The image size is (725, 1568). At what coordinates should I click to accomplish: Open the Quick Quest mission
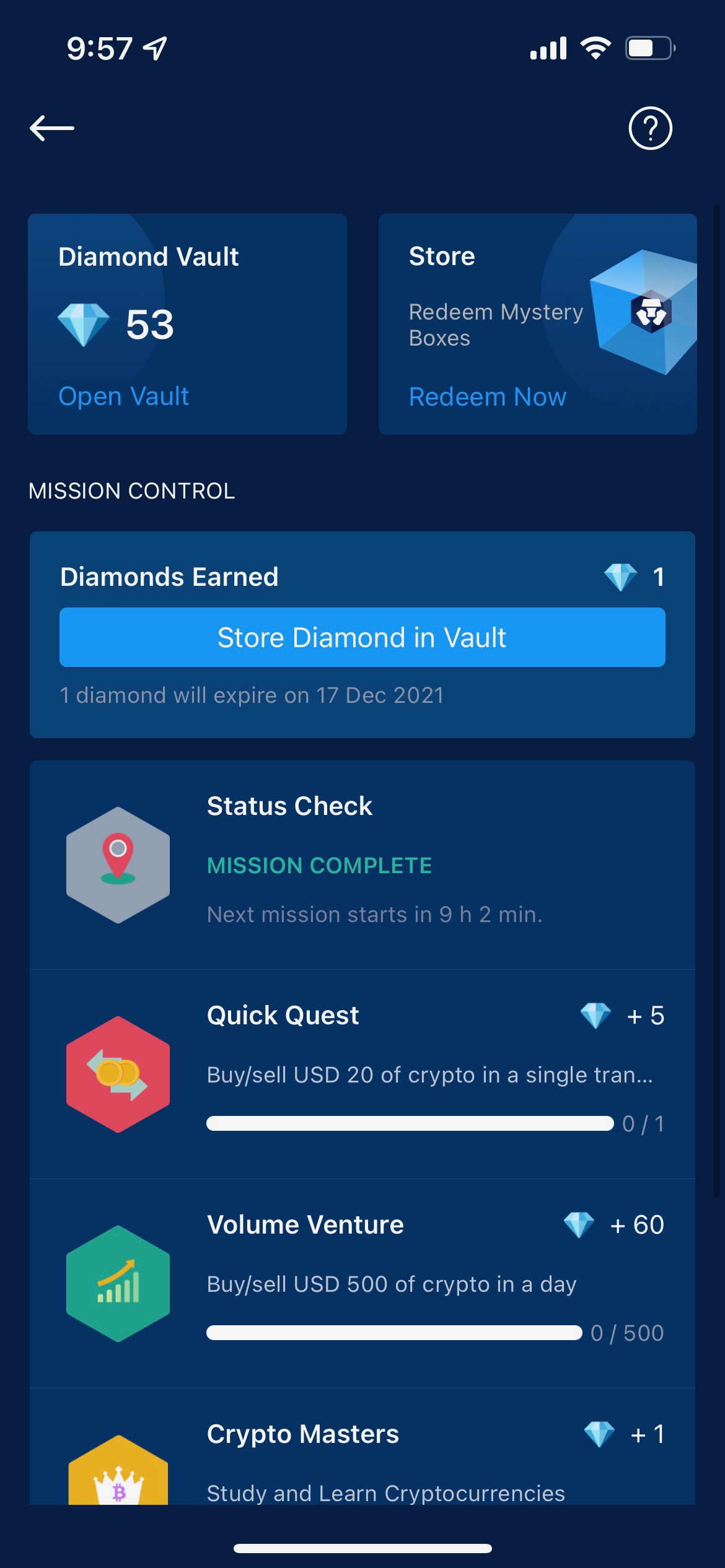(x=362, y=1074)
